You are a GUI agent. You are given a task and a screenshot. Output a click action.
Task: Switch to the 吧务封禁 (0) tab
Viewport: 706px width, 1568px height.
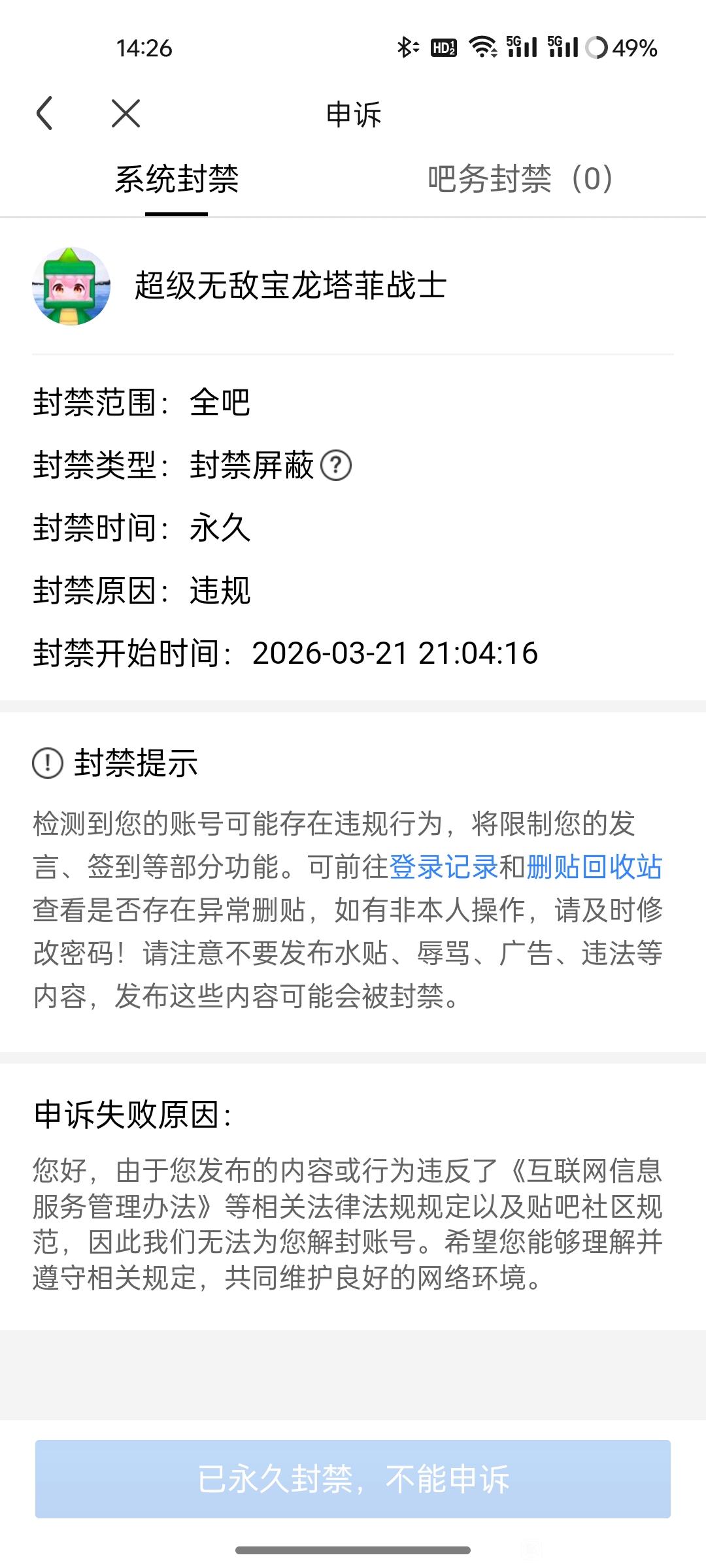[x=520, y=179]
